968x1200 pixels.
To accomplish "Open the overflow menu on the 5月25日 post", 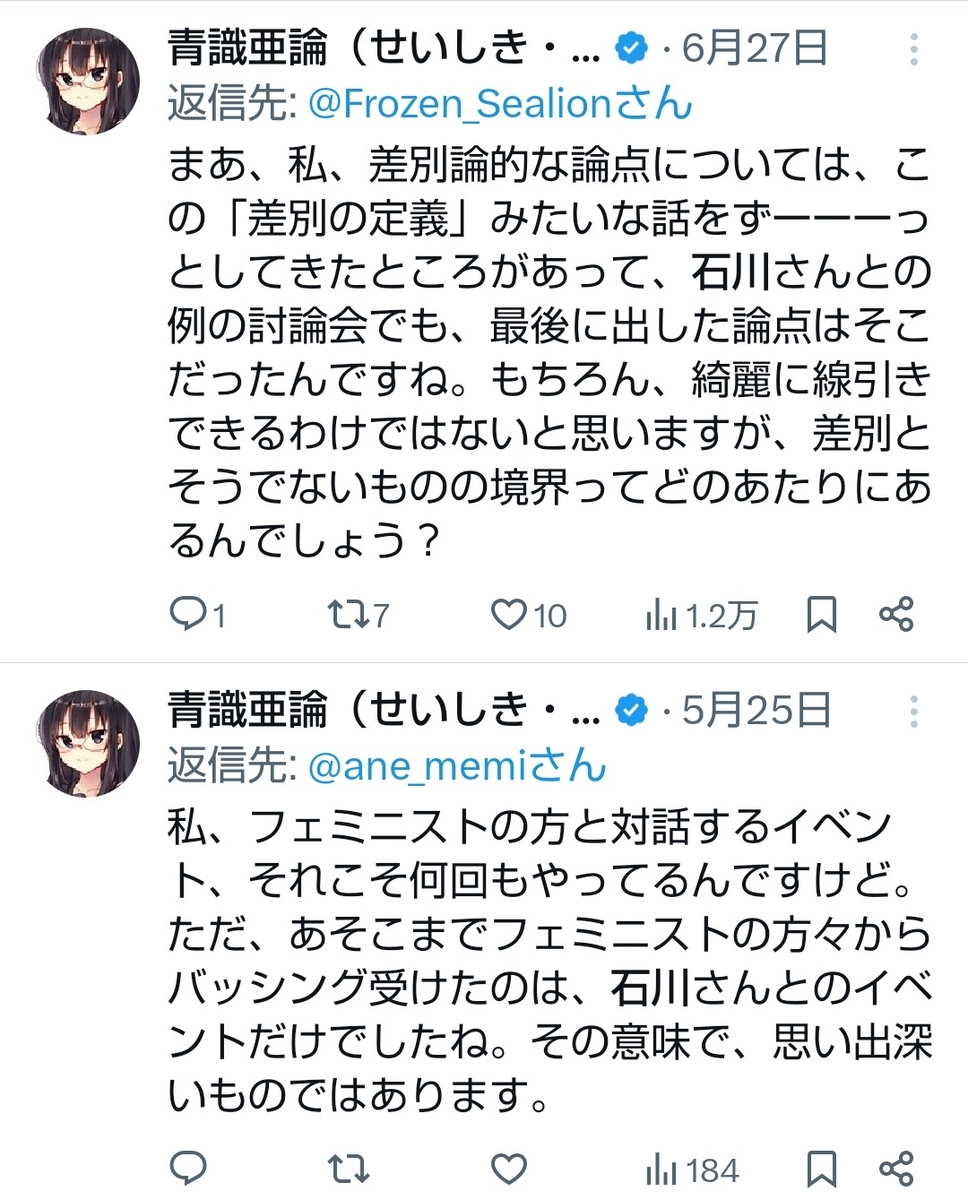I will pos(914,712).
